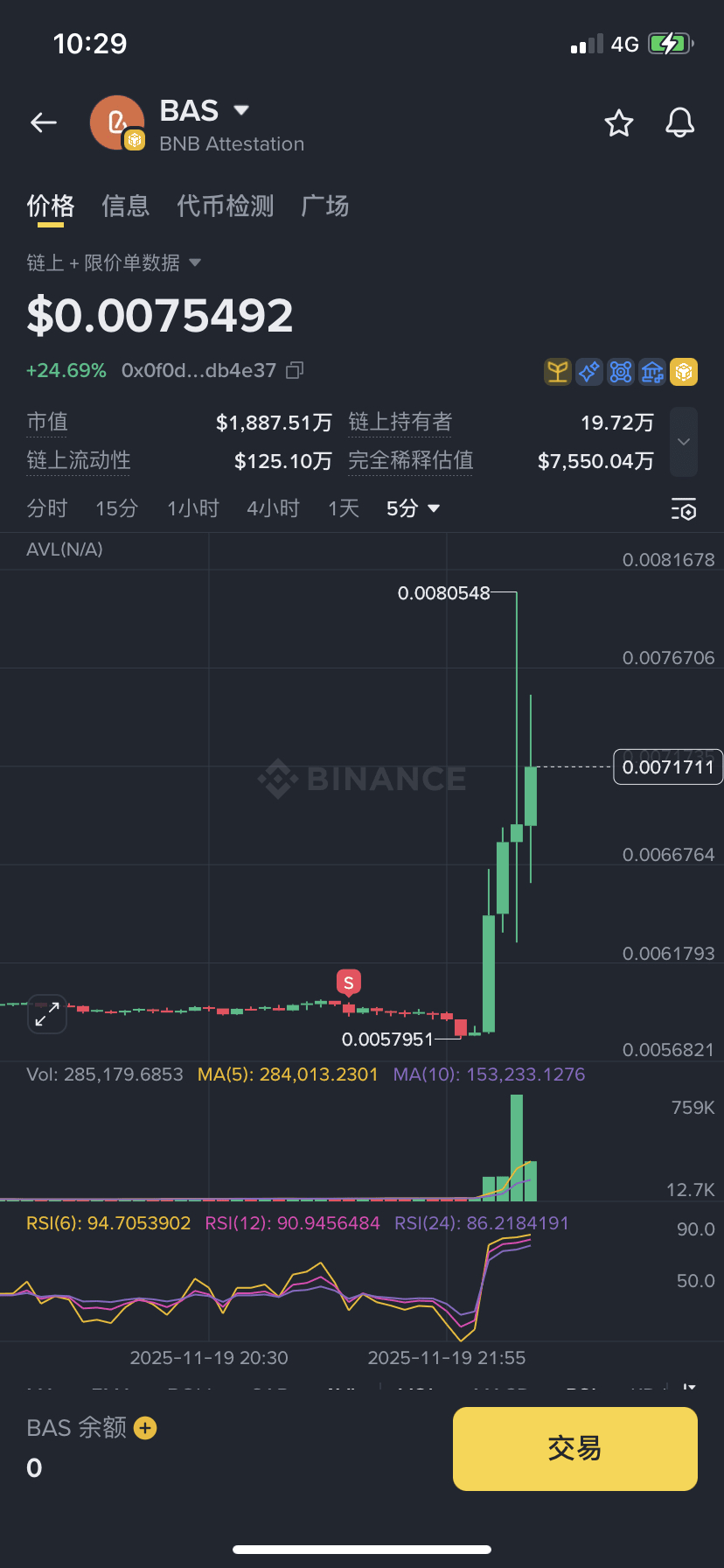Open the price alert bell
The width and height of the screenshot is (724, 1568).
679,123
